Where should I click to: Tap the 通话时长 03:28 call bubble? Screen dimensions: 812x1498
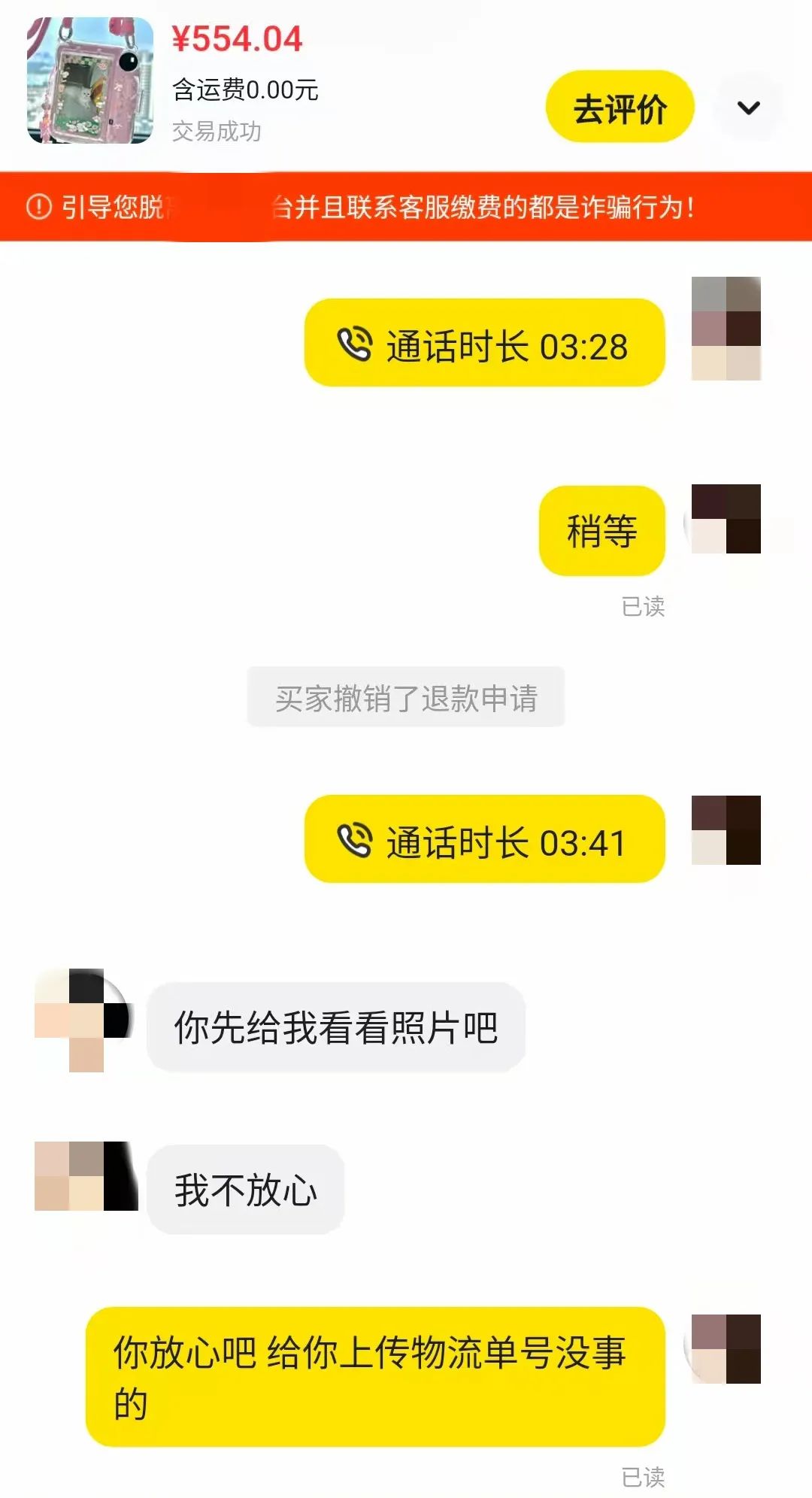pyautogui.click(x=484, y=344)
